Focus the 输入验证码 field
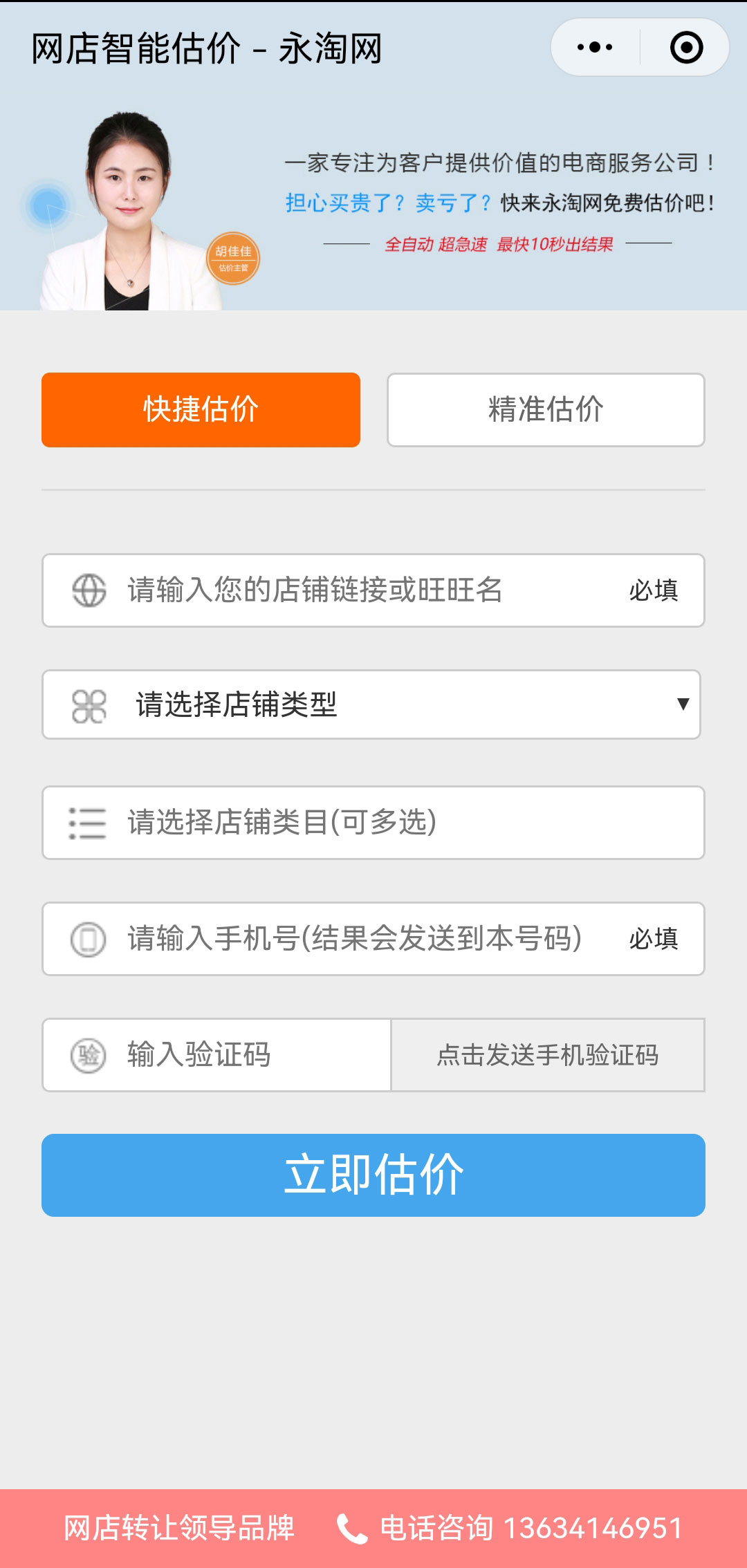This screenshot has width=747, height=1568. pyautogui.click(x=216, y=1055)
